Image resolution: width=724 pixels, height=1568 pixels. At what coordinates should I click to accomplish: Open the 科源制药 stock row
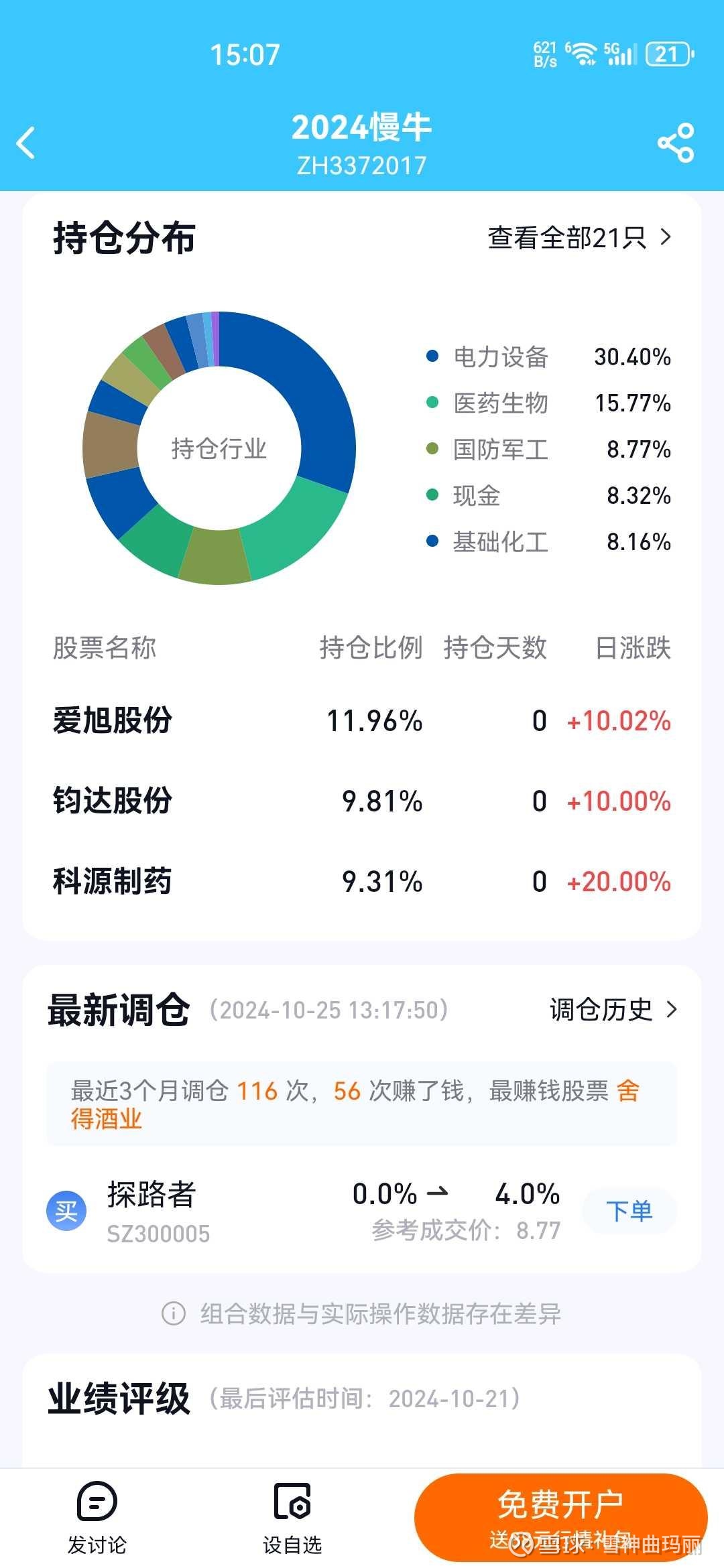pos(362,882)
